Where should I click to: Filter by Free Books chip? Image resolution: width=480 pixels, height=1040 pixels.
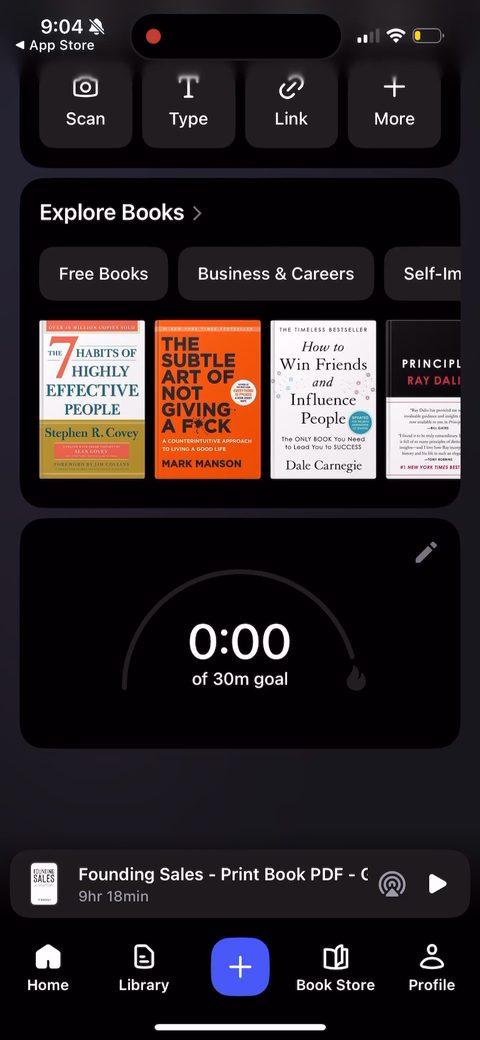pos(103,274)
